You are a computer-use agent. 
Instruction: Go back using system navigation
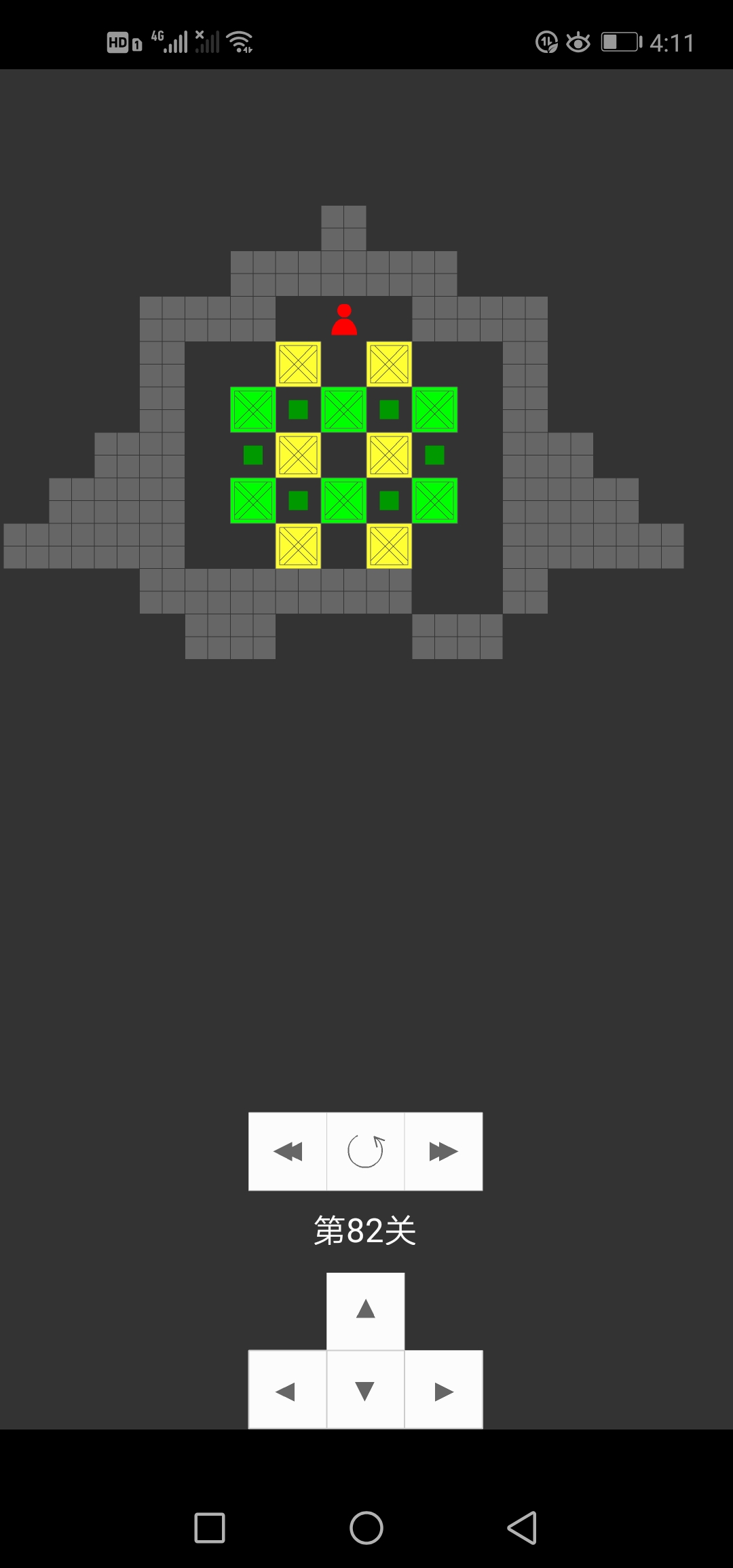click(x=522, y=1528)
